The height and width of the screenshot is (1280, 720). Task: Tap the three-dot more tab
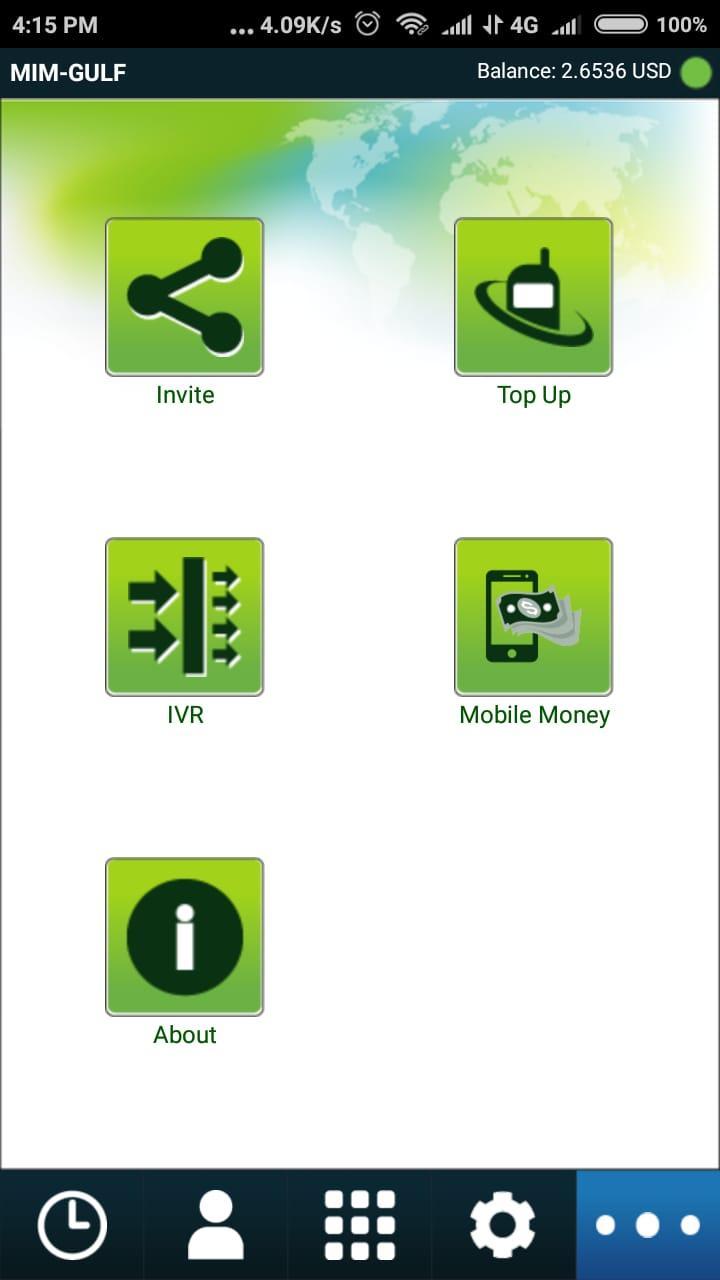pyautogui.click(x=648, y=1225)
